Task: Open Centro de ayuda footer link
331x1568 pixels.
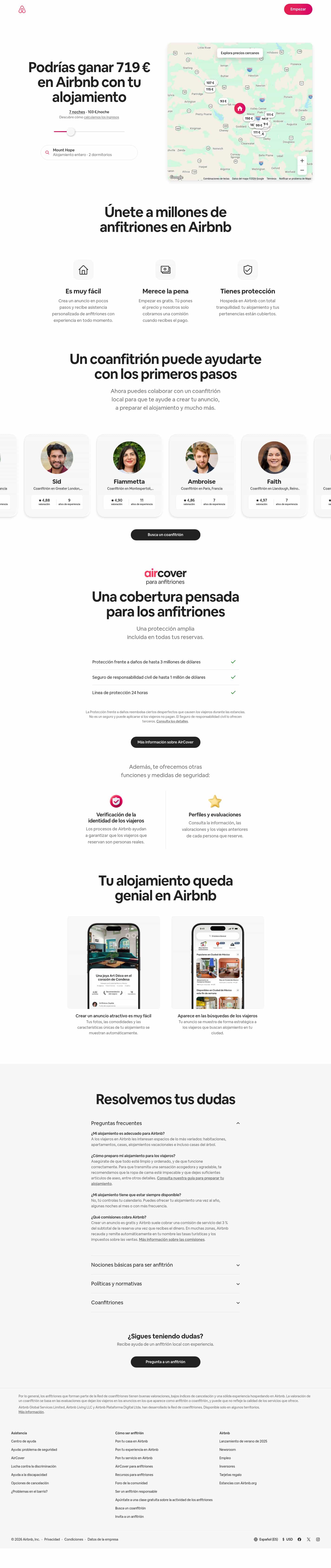Action: [x=24, y=1441]
